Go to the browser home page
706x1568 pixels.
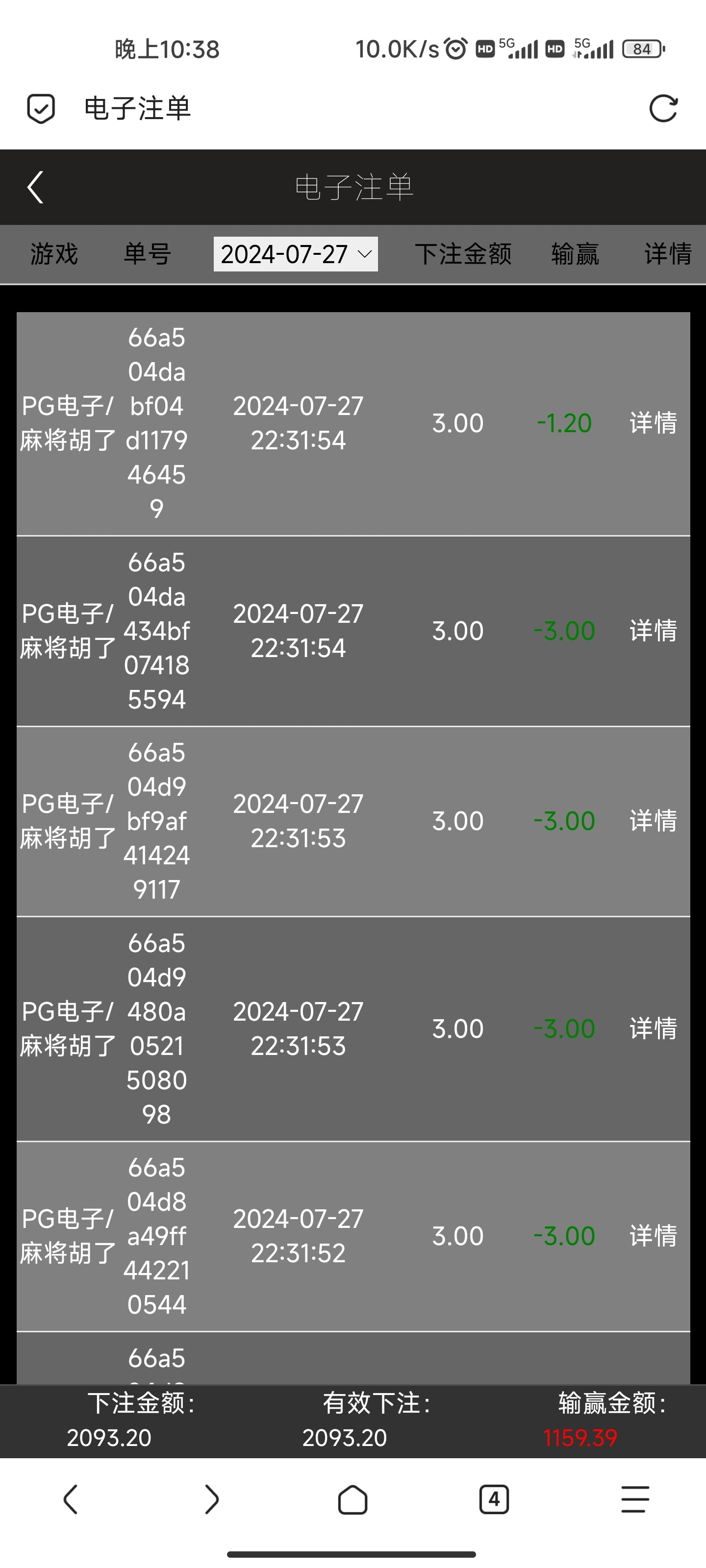[353, 1499]
